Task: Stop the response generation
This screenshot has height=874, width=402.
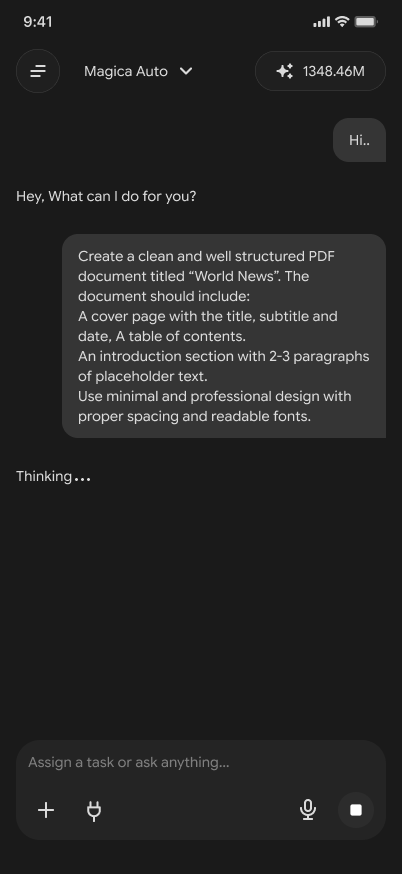Action: 356,810
